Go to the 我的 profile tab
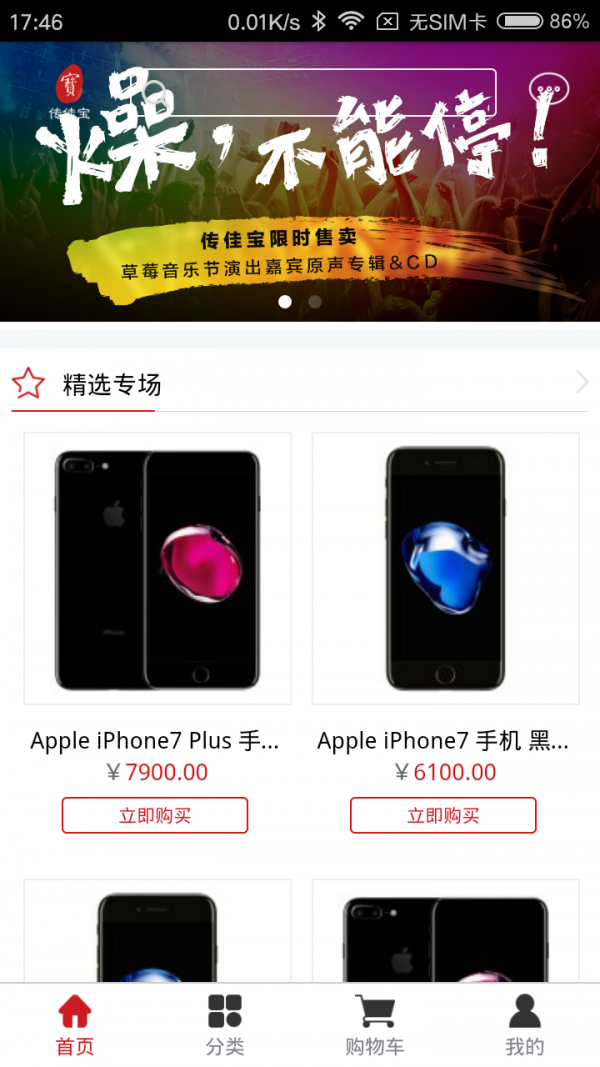 click(525, 1025)
